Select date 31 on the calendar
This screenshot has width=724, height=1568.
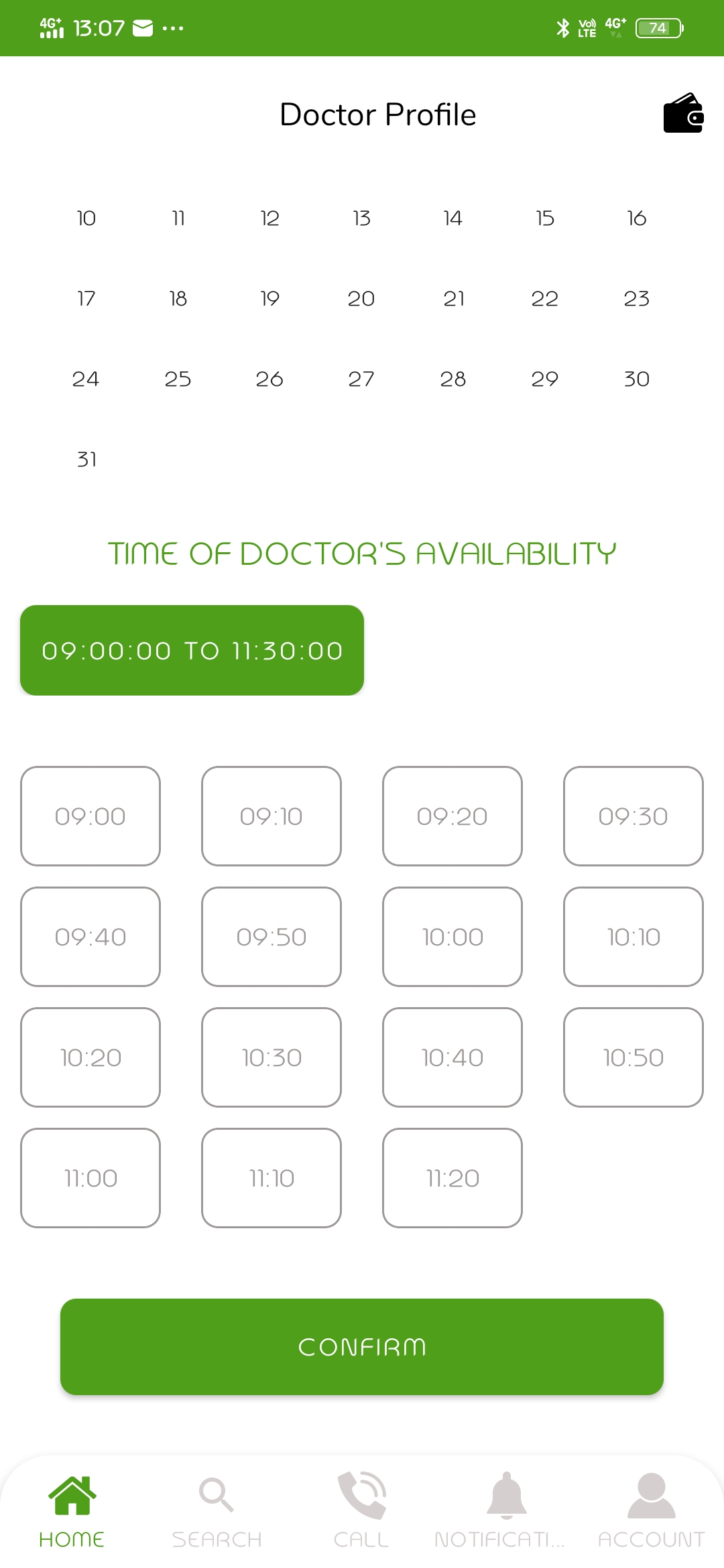pyautogui.click(x=86, y=460)
